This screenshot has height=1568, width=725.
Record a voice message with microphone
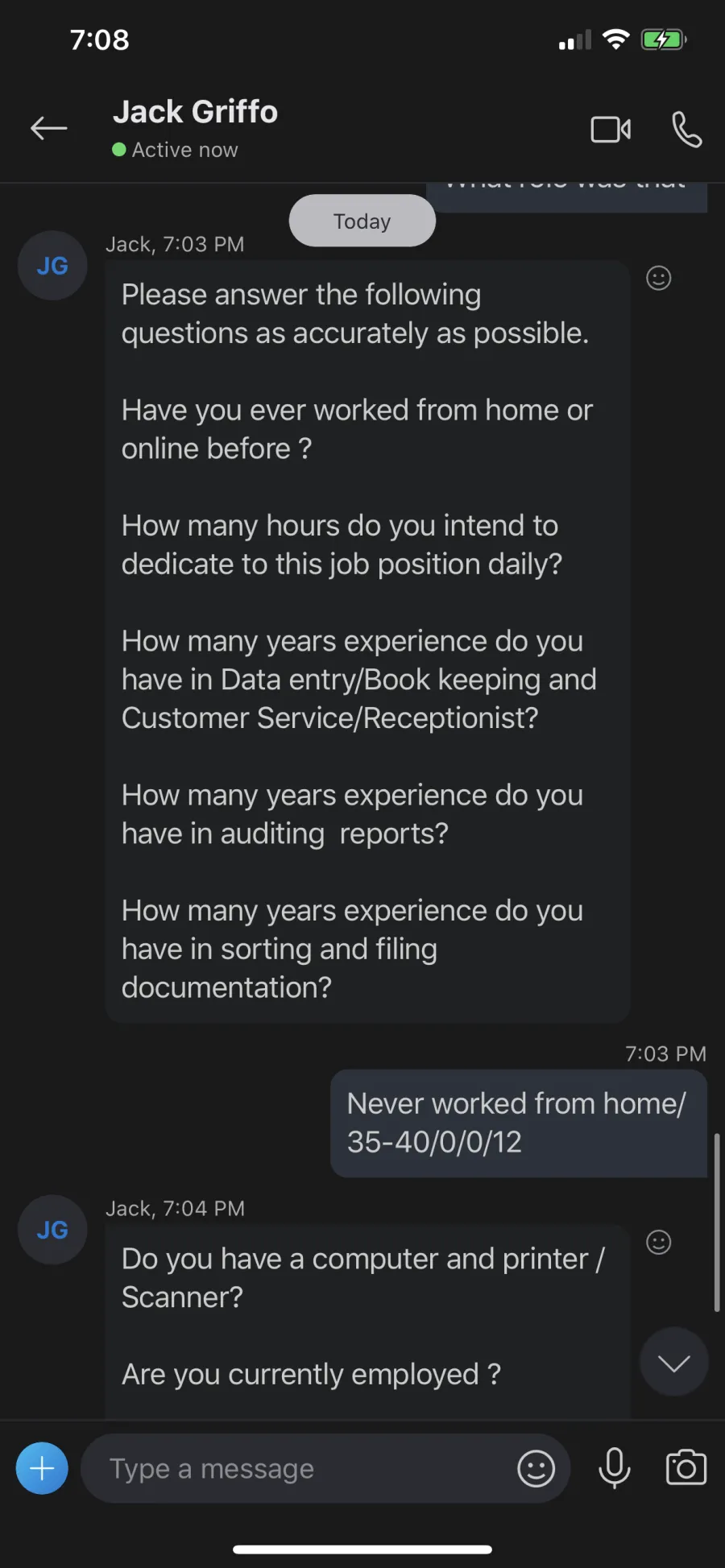[614, 1467]
